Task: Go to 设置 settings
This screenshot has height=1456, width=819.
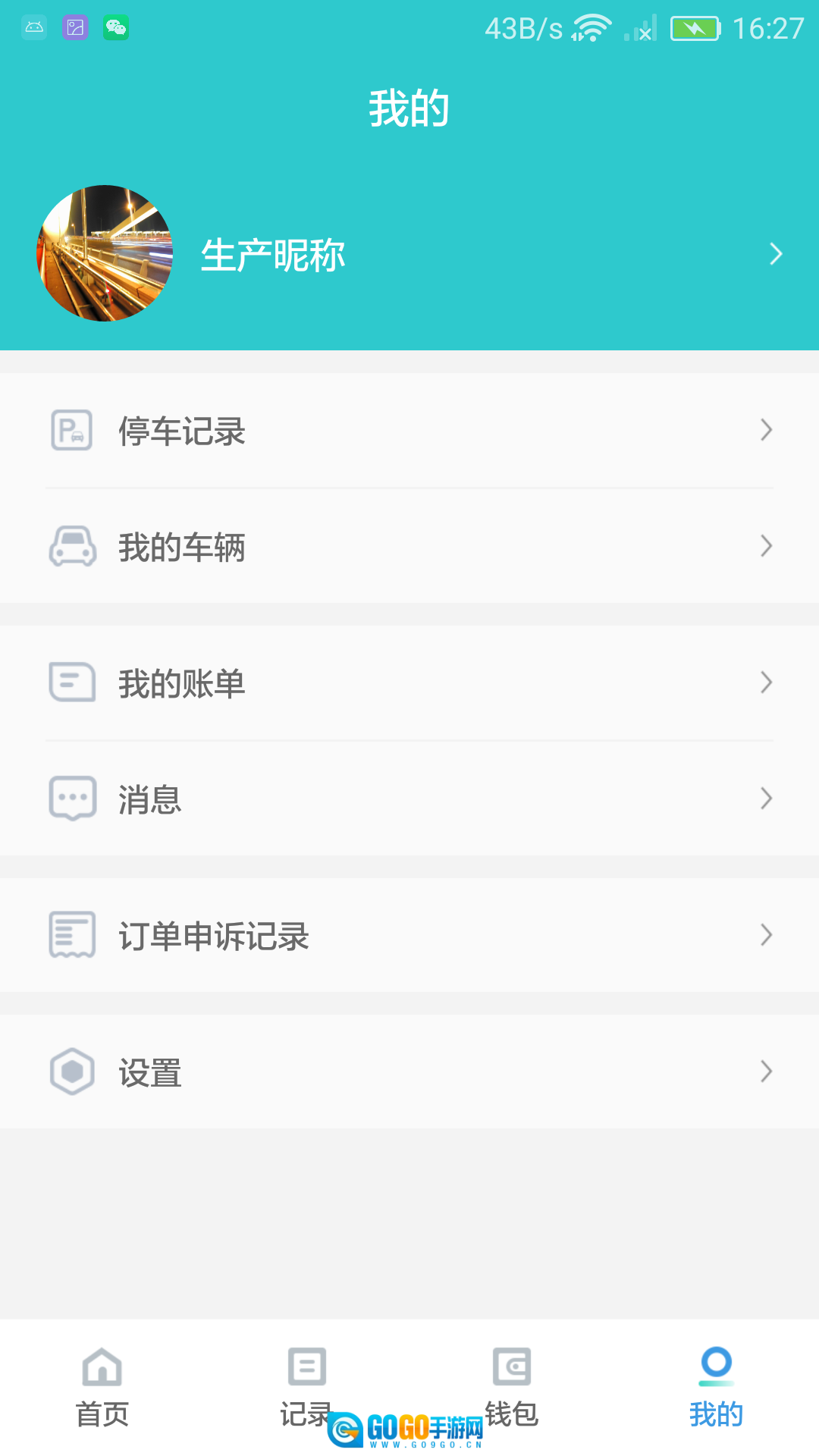Action: [x=409, y=1072]
